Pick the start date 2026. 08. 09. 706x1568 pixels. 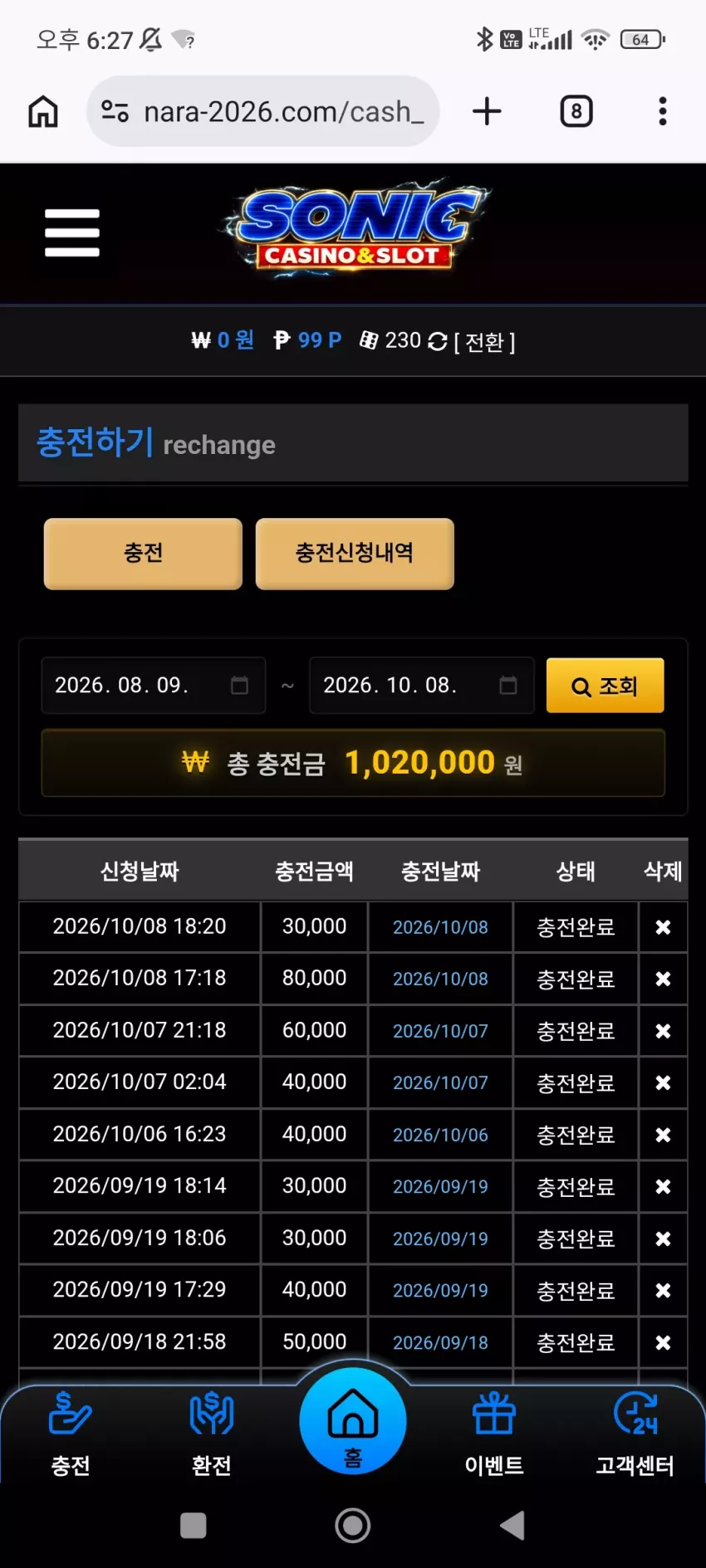154,686
